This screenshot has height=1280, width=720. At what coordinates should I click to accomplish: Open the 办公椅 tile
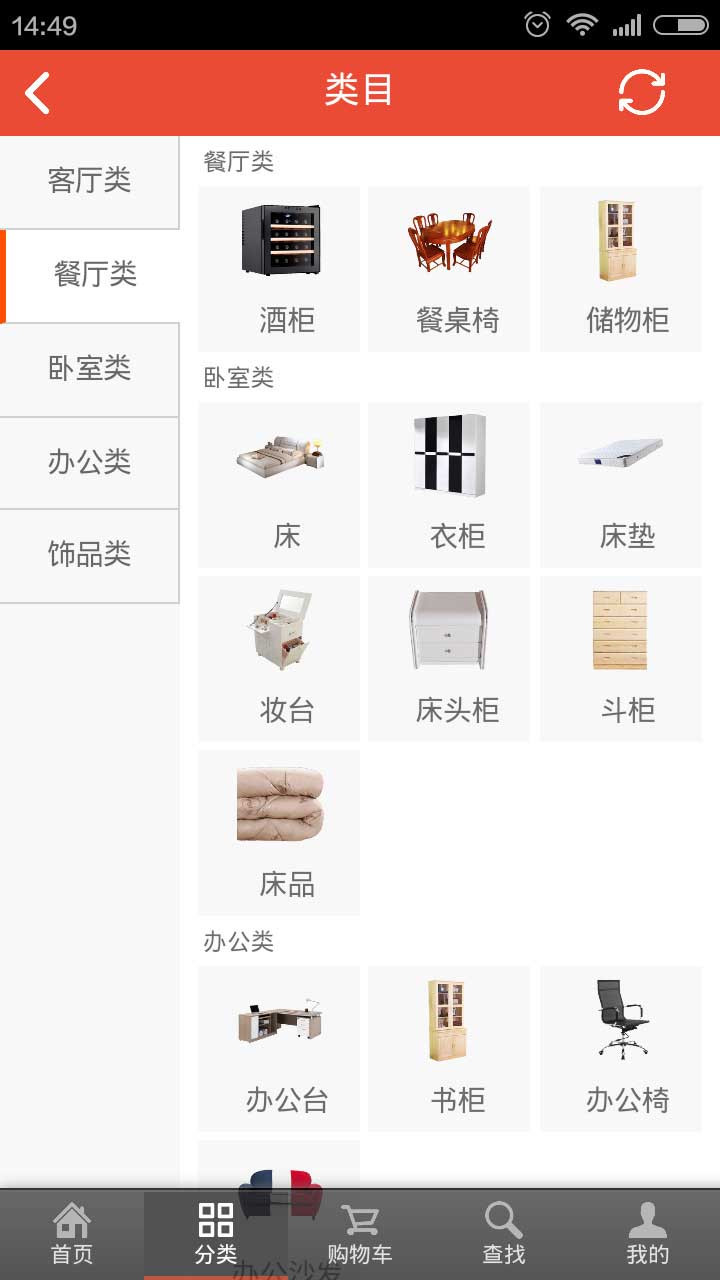(621, 1048)
